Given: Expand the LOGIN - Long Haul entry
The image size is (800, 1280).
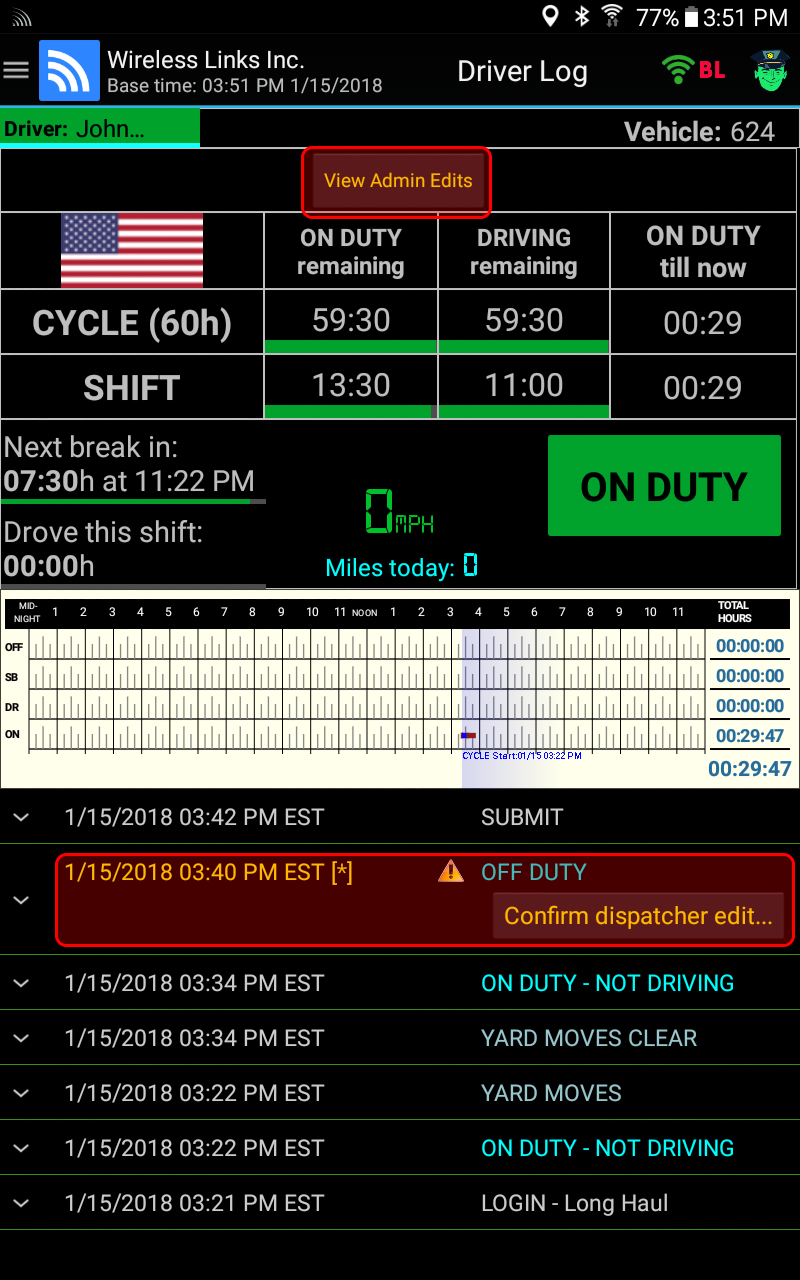Looking at the screenshot, I should 21,1203.
